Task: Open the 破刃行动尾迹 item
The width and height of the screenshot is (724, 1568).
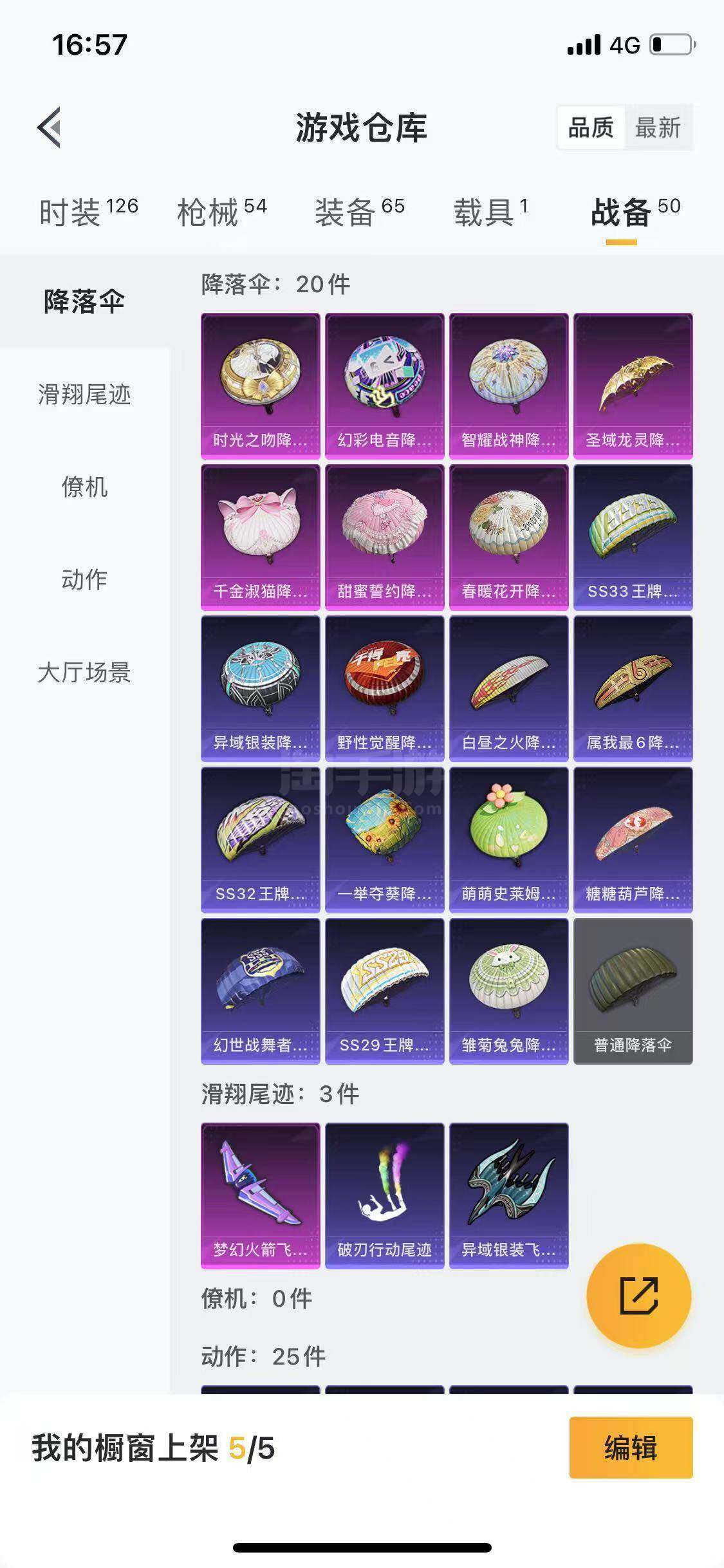Action: [x=384, y=1195]
